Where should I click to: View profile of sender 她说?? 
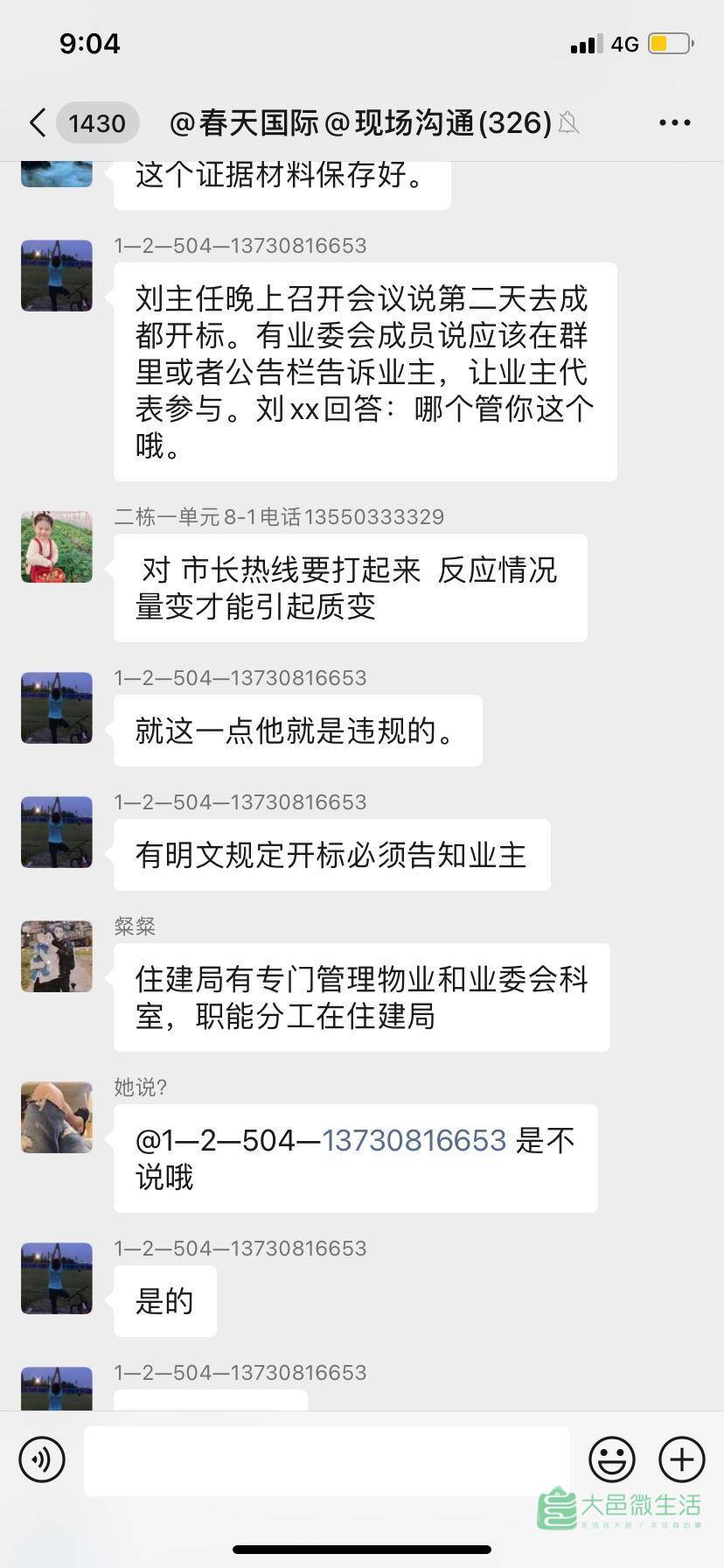57,1117
